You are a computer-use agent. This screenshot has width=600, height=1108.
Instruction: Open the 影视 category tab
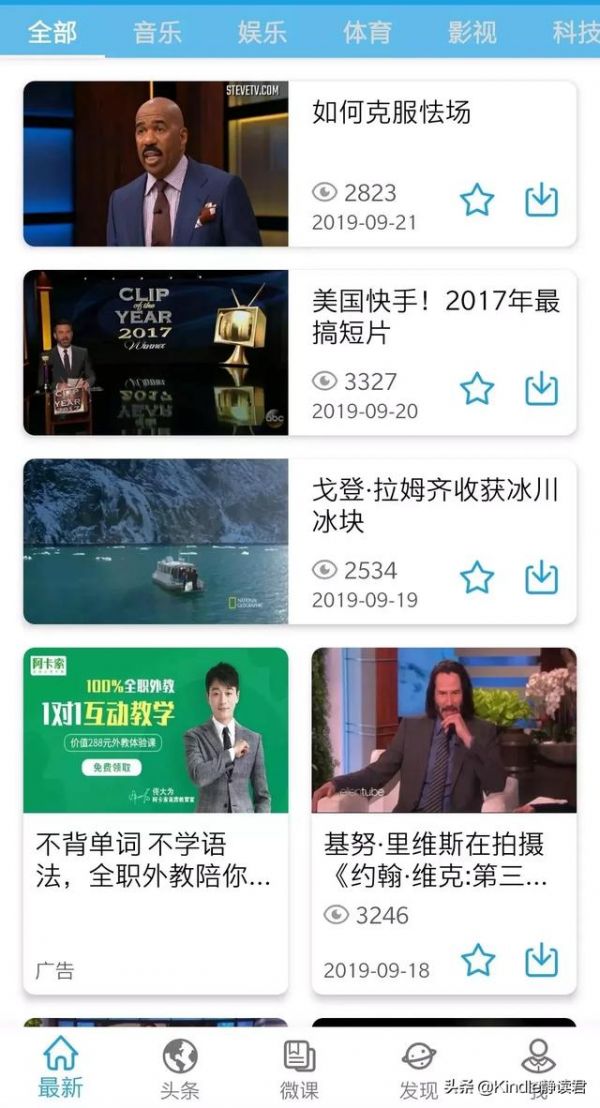tap(472, 33)
